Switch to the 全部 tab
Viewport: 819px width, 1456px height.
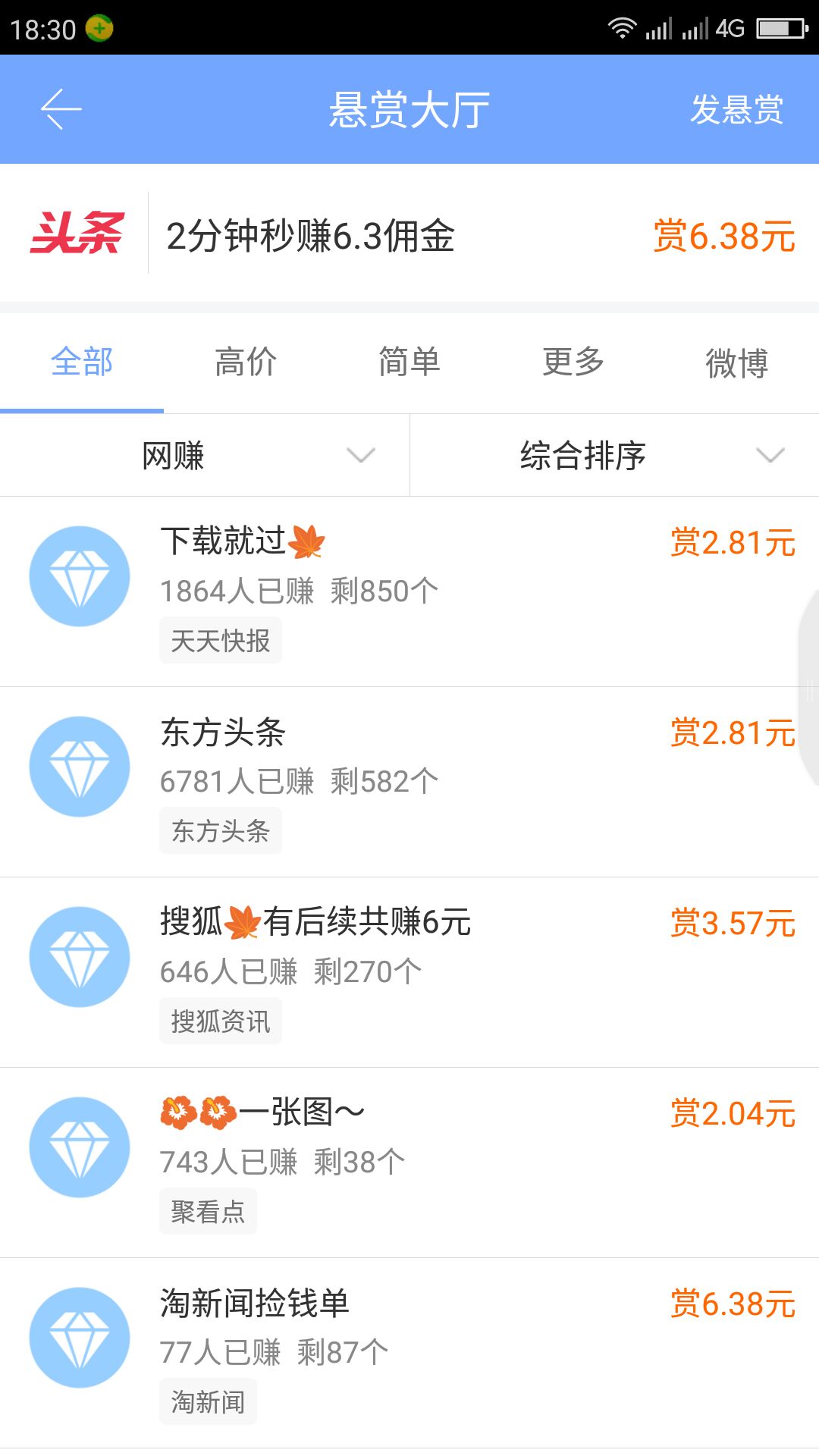(80, 362)
